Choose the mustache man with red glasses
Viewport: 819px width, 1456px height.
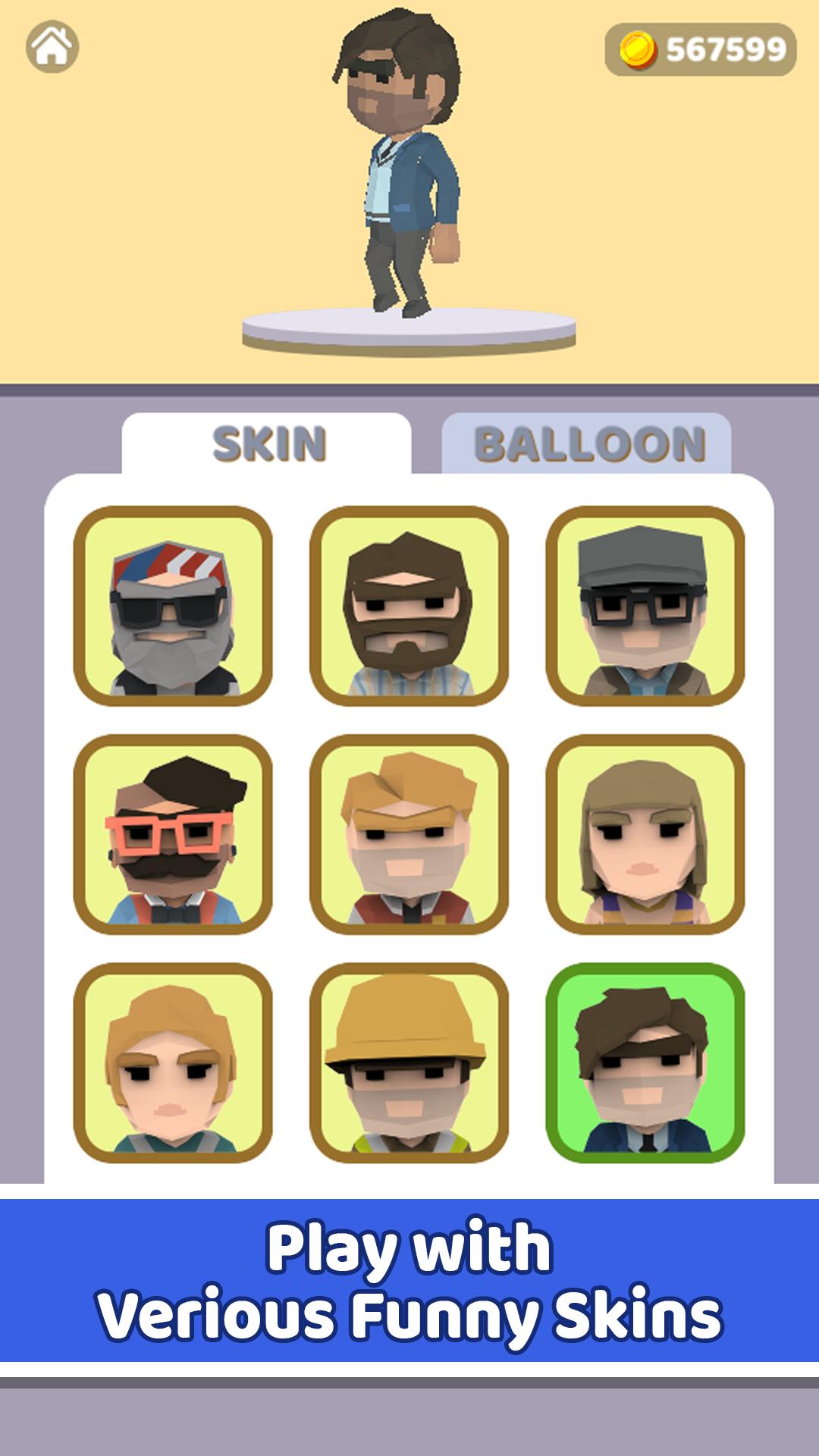[173, 834]
